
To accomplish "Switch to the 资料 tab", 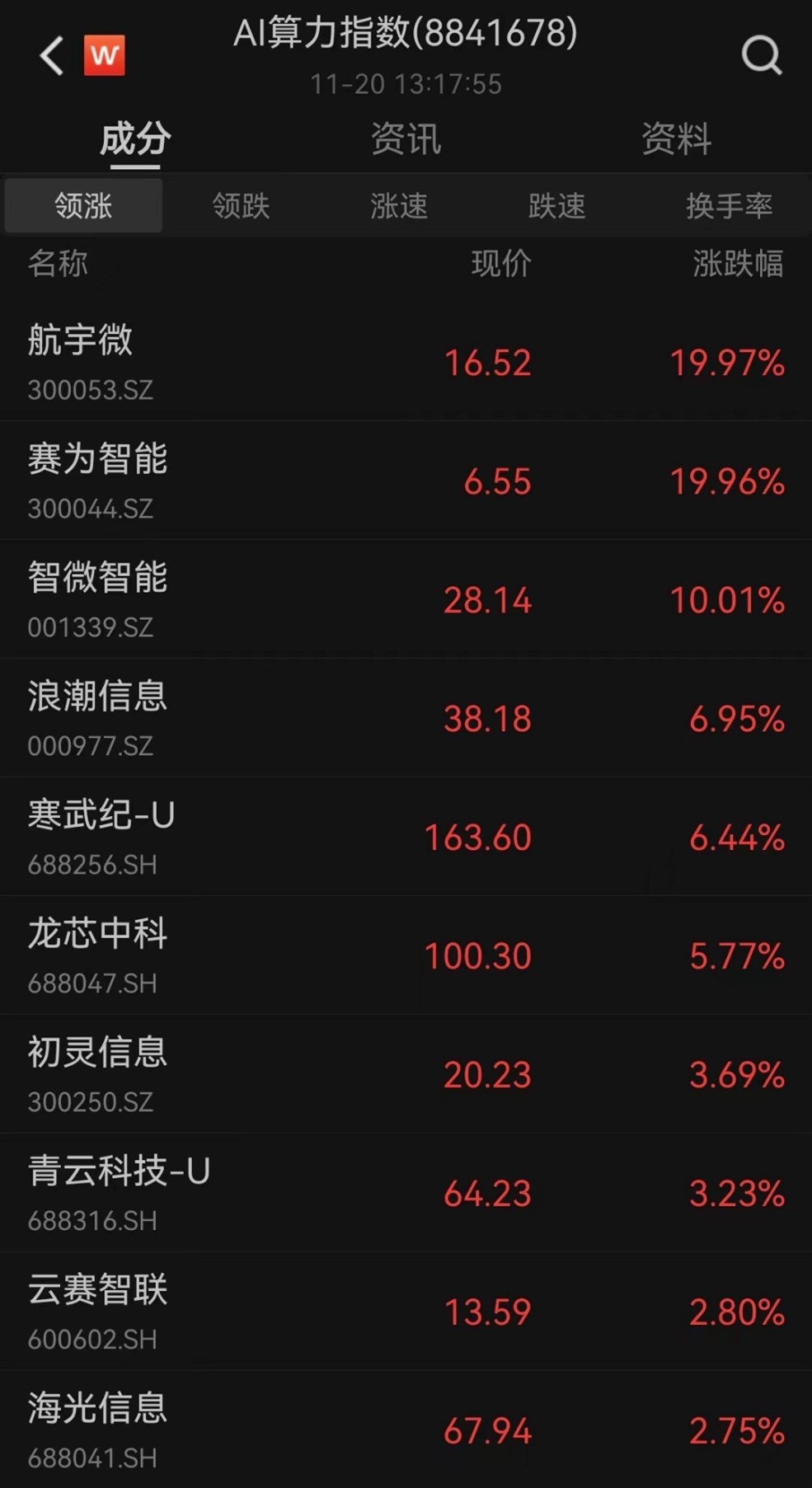I will [x=676, y=138].
